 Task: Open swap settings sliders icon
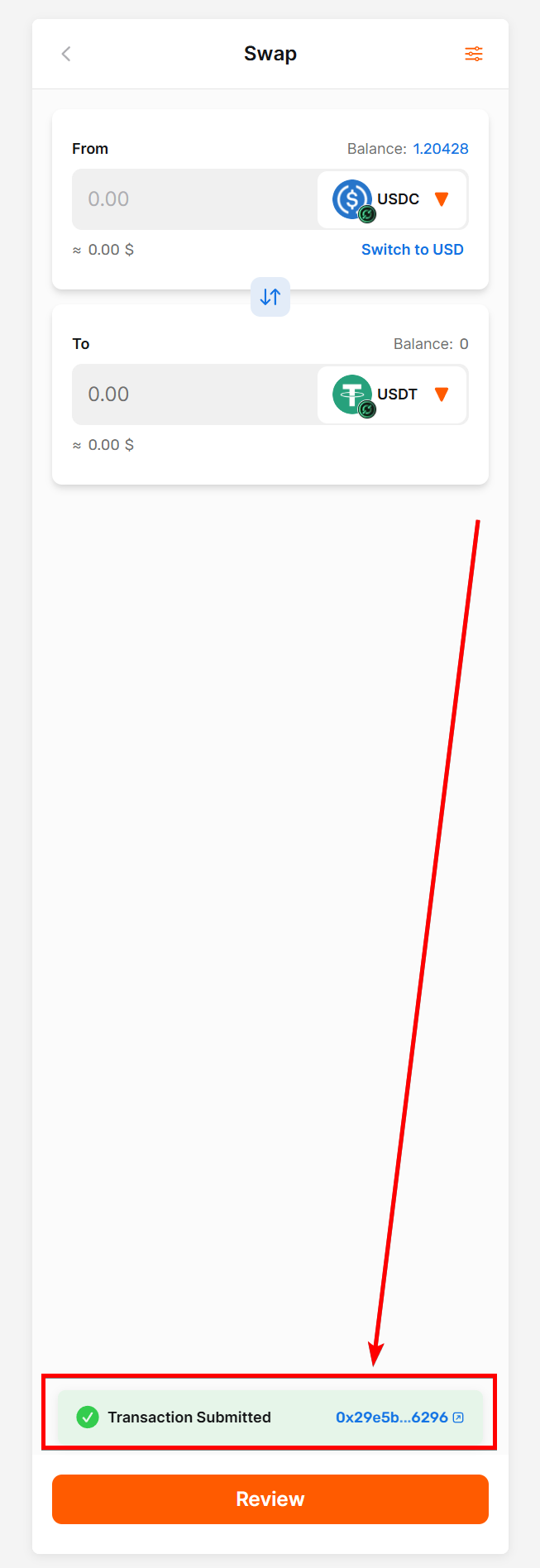click(473, 54)
